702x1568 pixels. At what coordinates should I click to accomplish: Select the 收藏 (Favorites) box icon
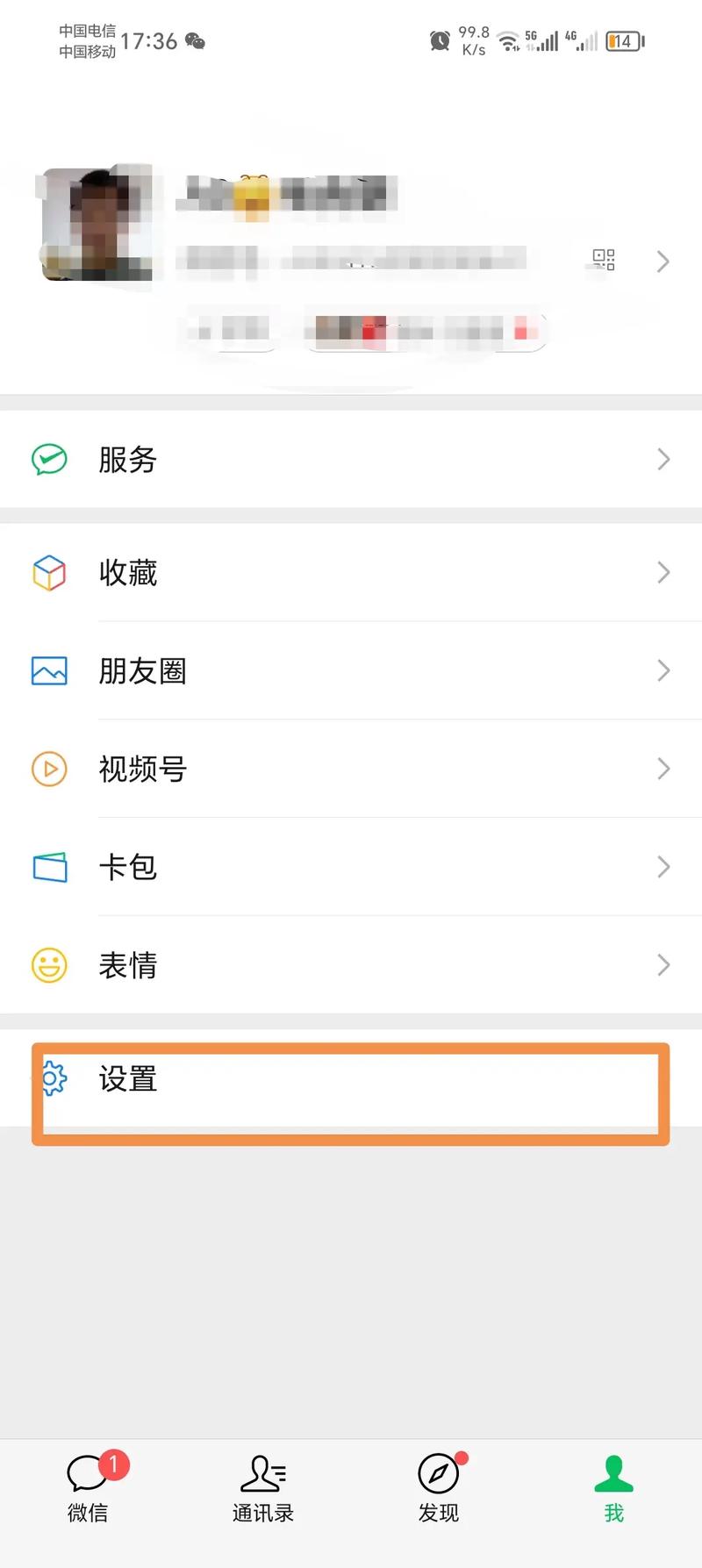49,573
